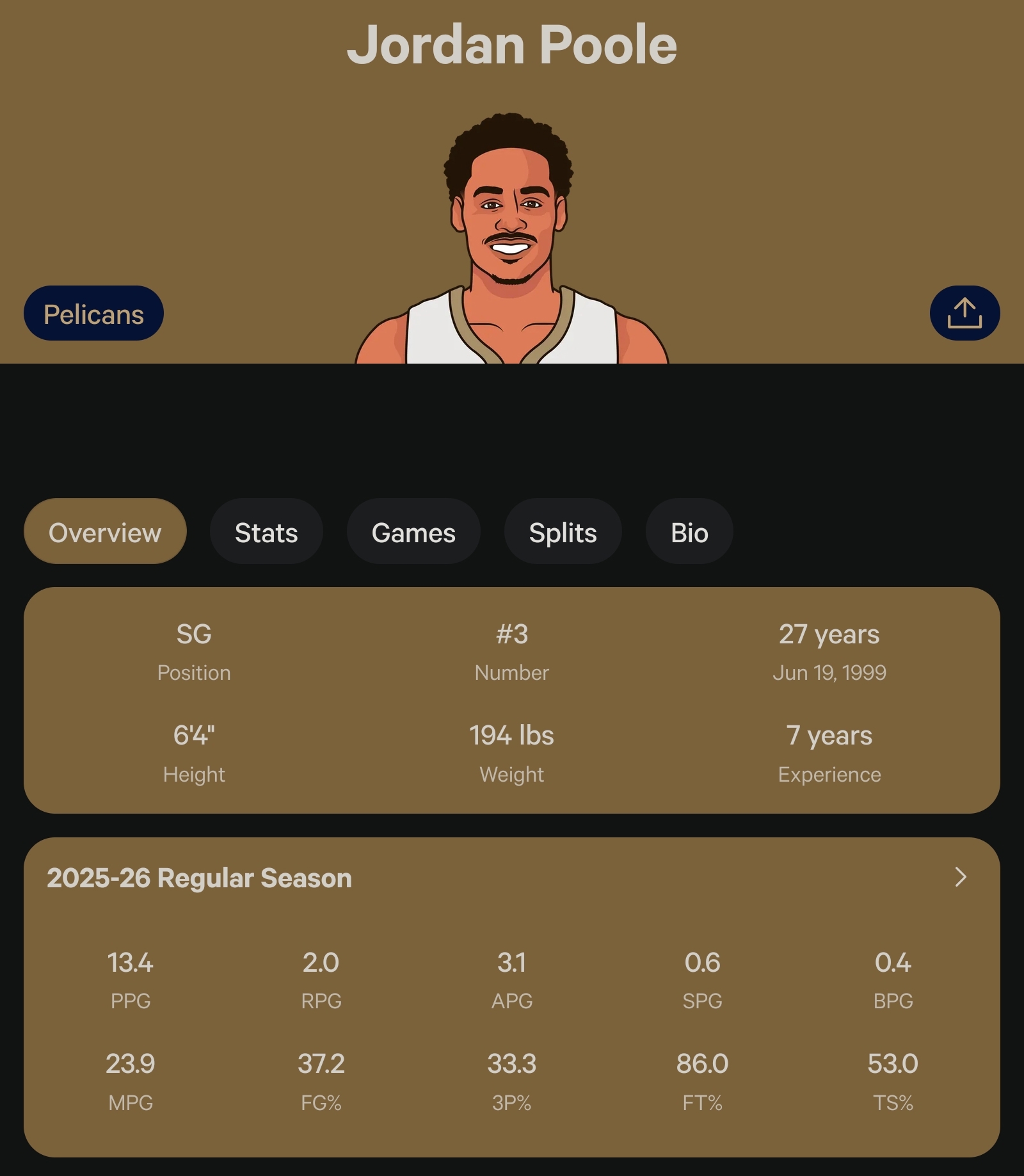Select the Overview tab

click(105, 531)
